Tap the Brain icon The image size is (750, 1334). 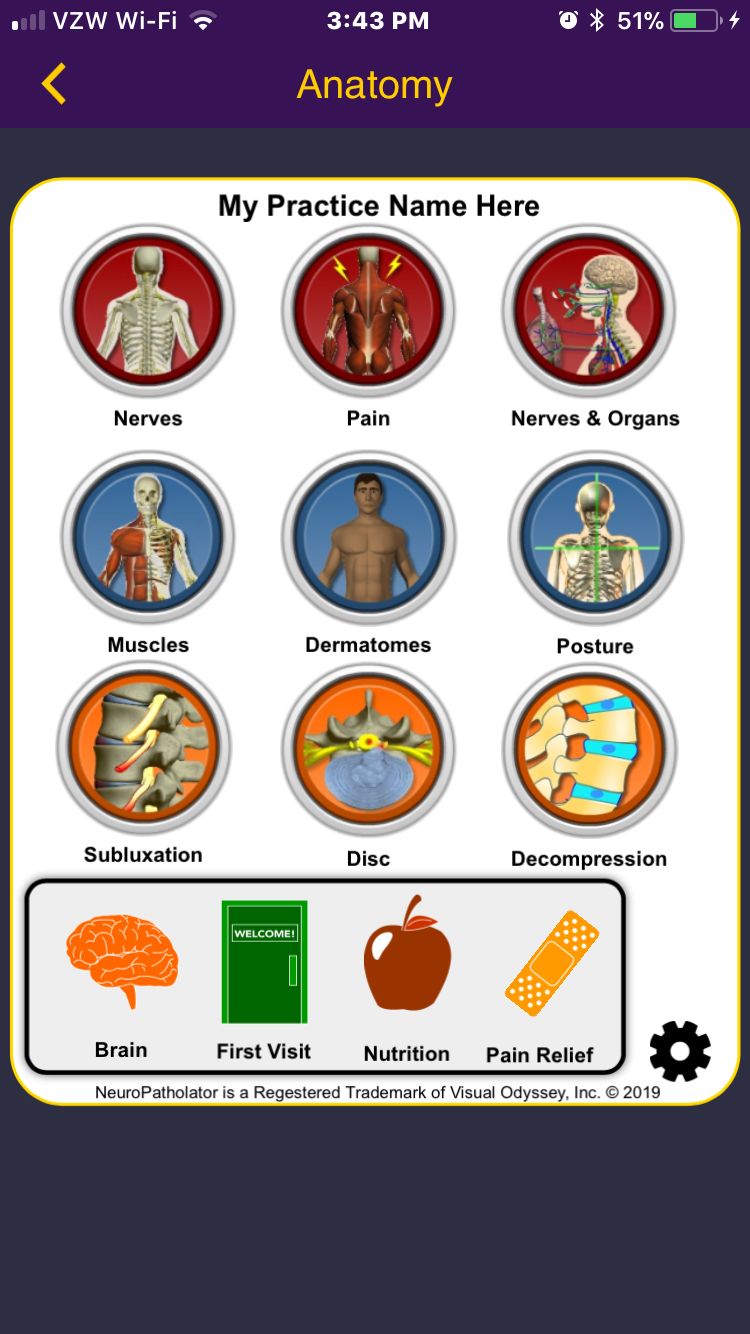(x=122, y=962)
